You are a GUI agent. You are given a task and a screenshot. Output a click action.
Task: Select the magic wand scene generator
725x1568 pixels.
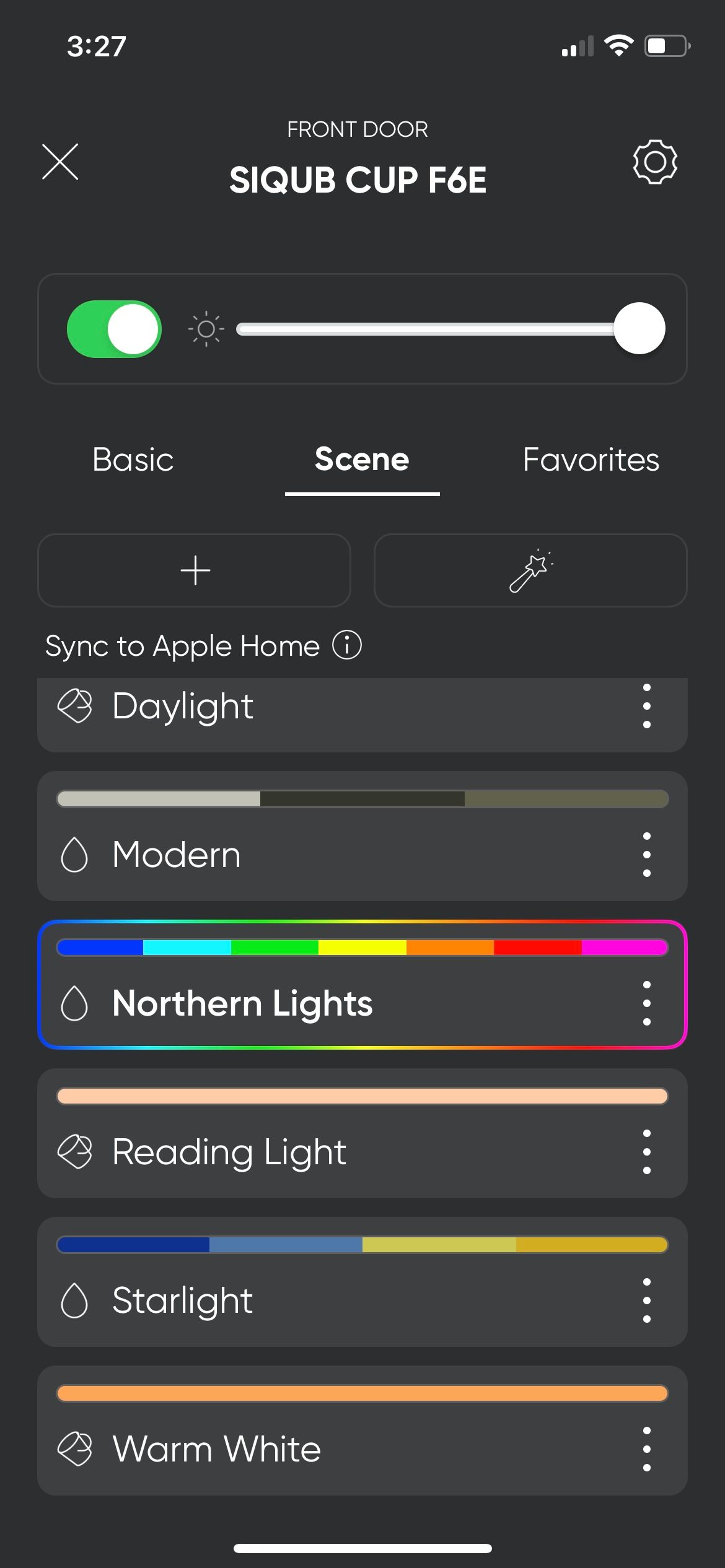click(530, 570)
